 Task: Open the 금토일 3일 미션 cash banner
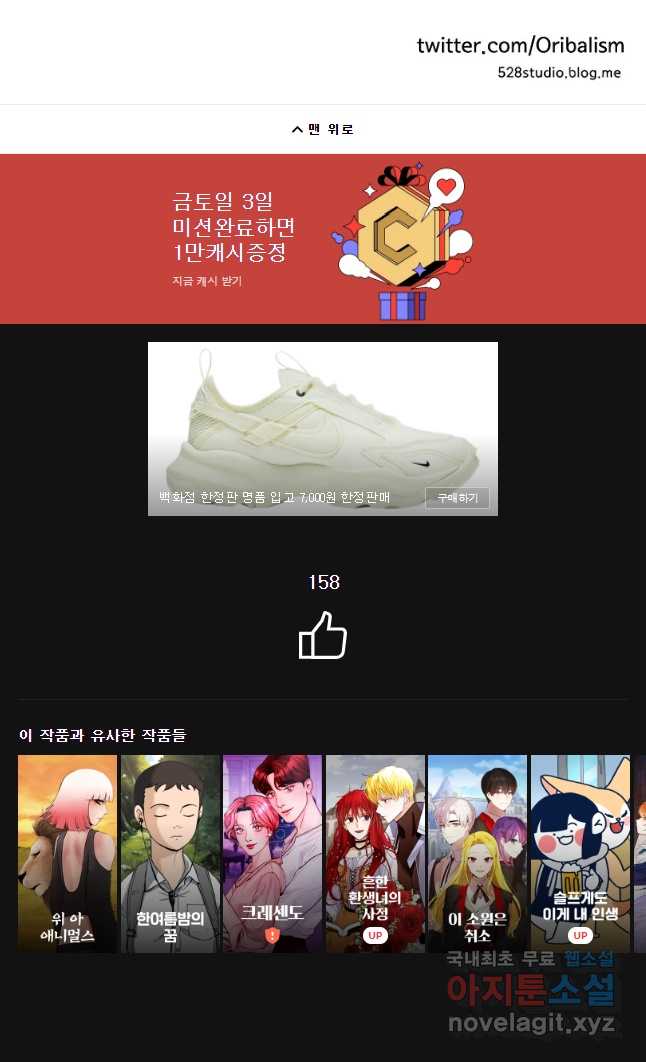pos(323,239)
